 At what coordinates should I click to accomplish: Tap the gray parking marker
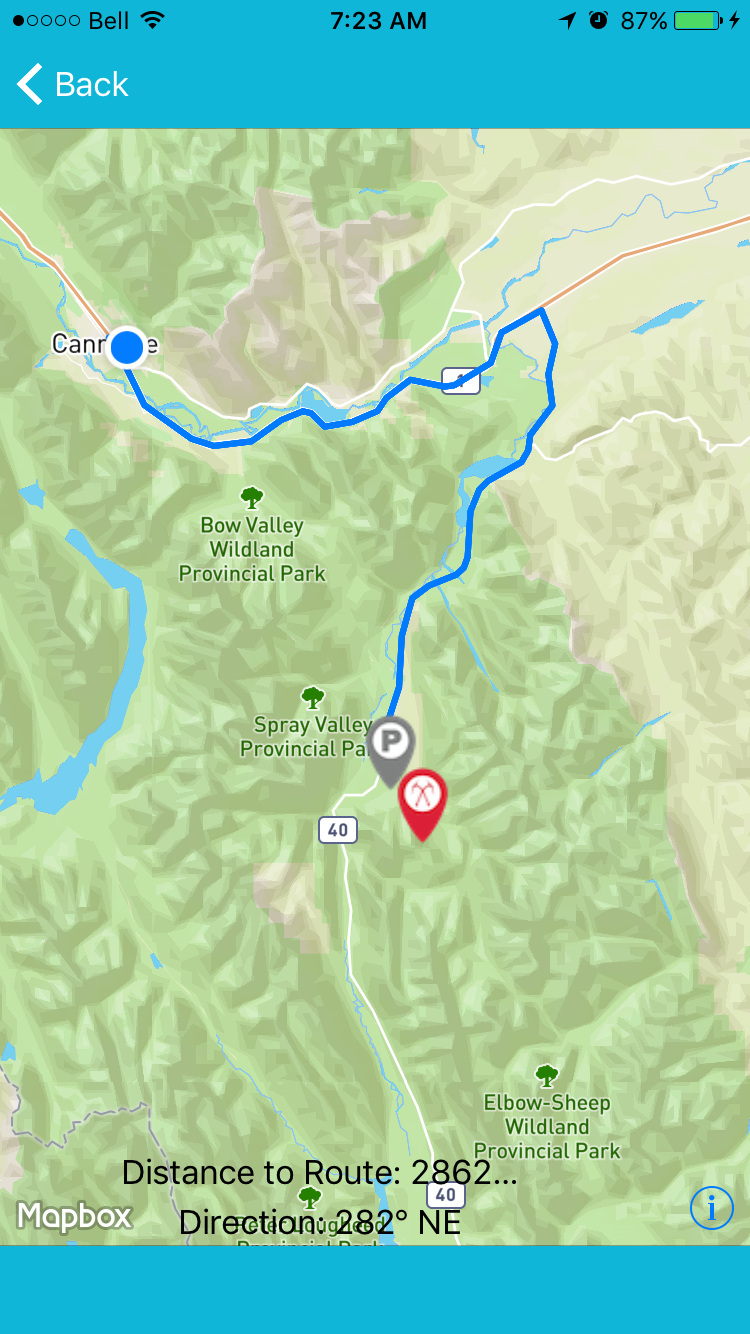point(391,752)
